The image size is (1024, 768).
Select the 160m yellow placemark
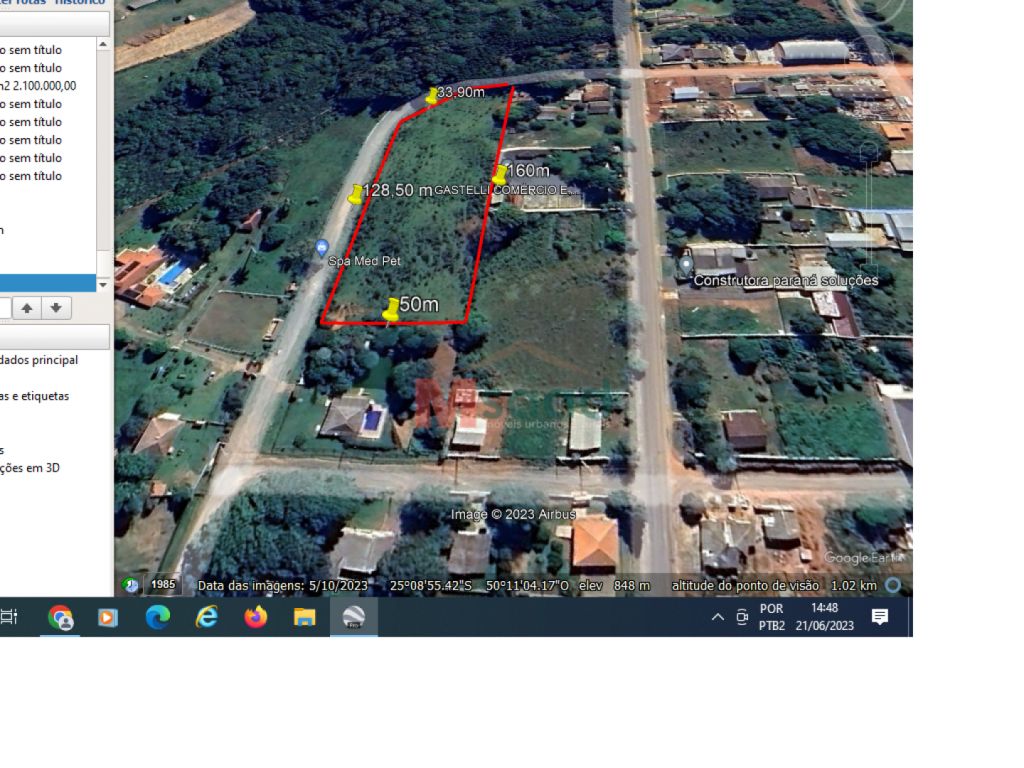[x=499, y=175]
